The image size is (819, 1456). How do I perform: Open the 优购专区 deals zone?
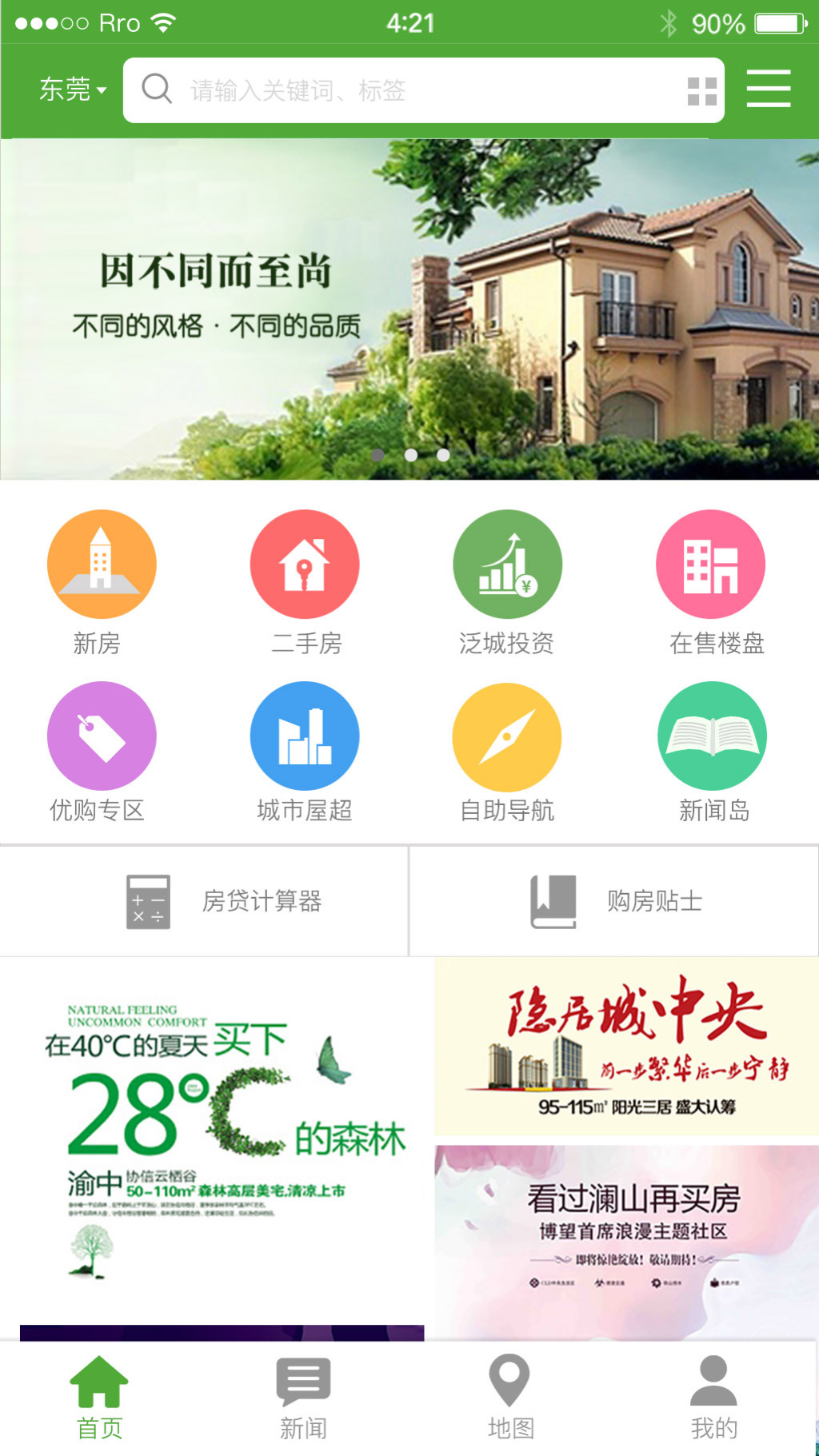101,736
